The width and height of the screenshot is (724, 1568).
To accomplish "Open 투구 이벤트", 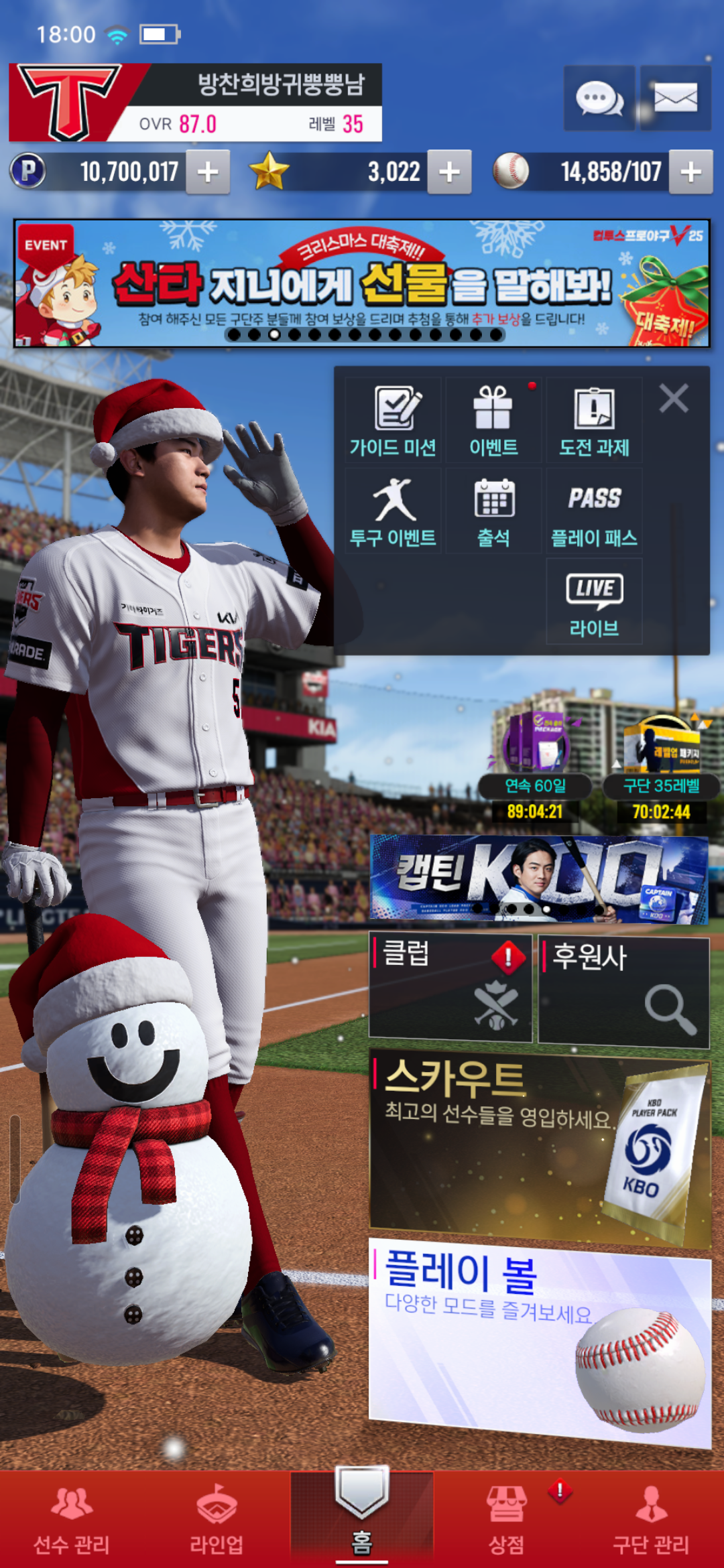I will pyautogui.click(x=393, y=511).
